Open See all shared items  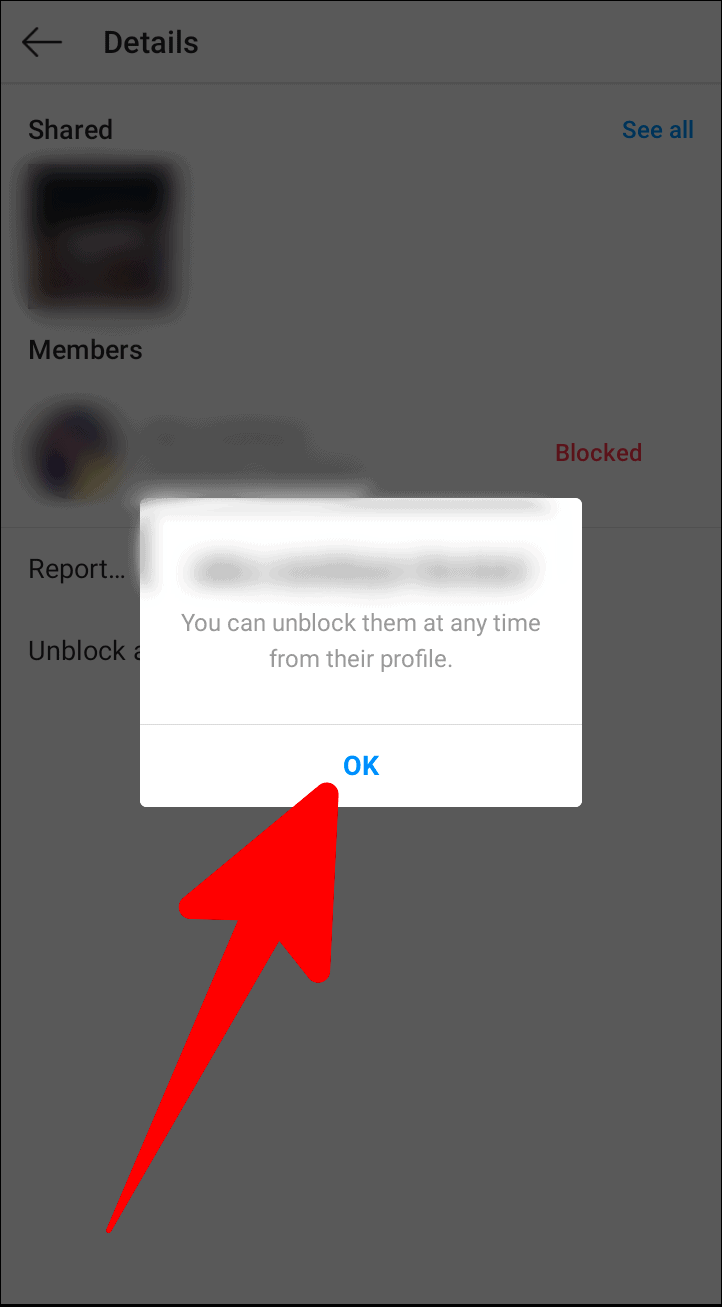tap(657, 130)
